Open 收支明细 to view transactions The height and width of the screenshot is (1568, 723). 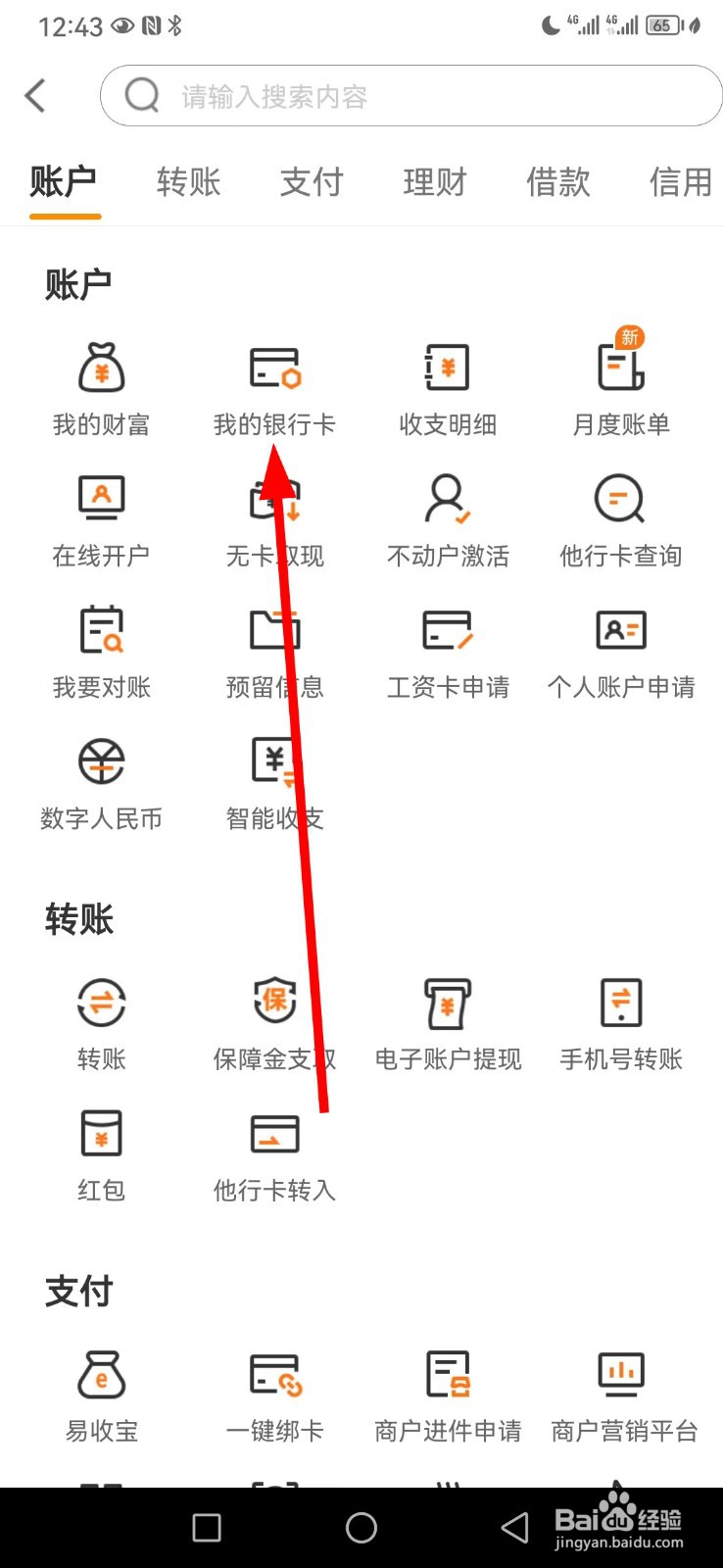[x=448, y=387]
